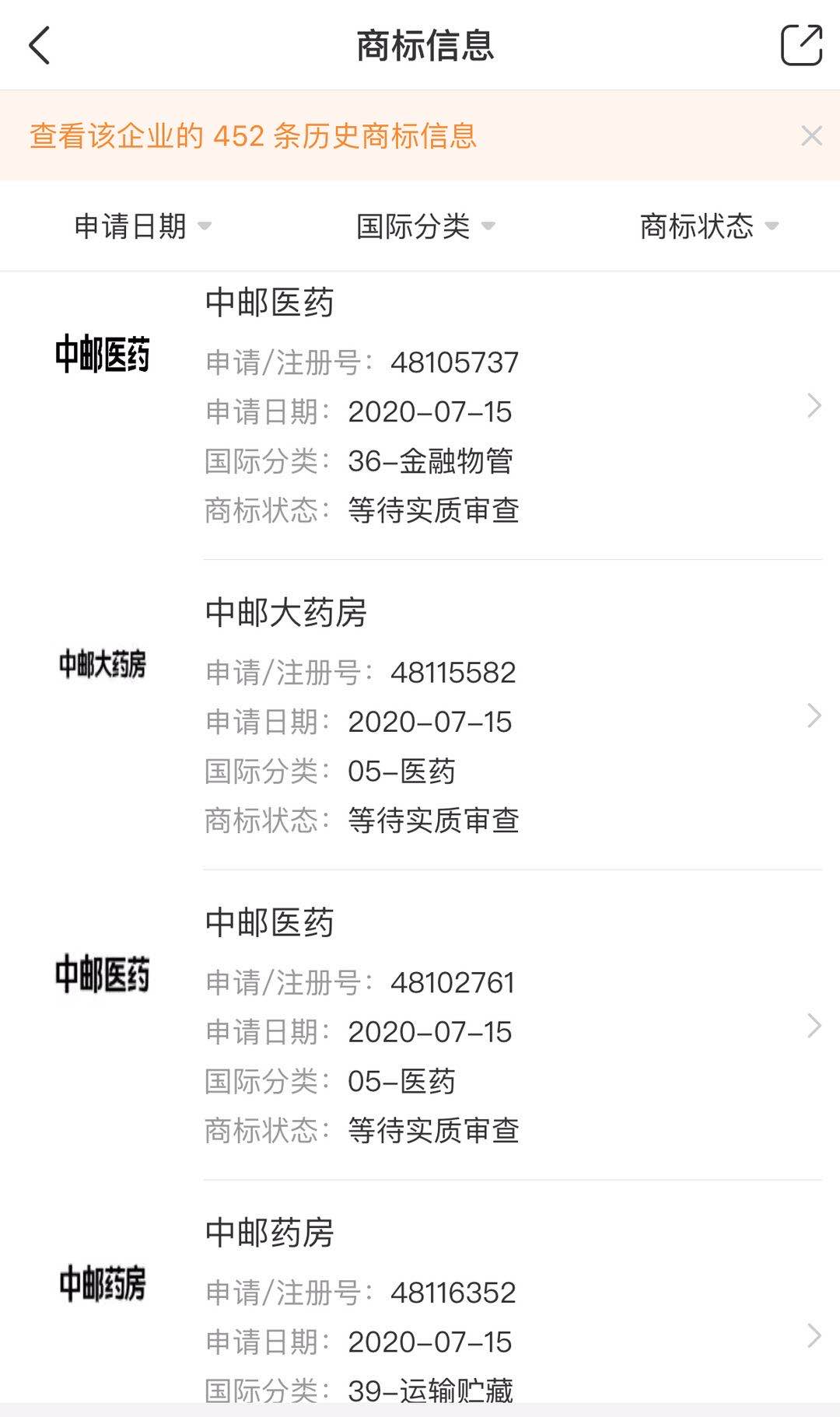840x1417 pixels.
Task: Expand the 国际分类 filter
Action: pos(425,226)
